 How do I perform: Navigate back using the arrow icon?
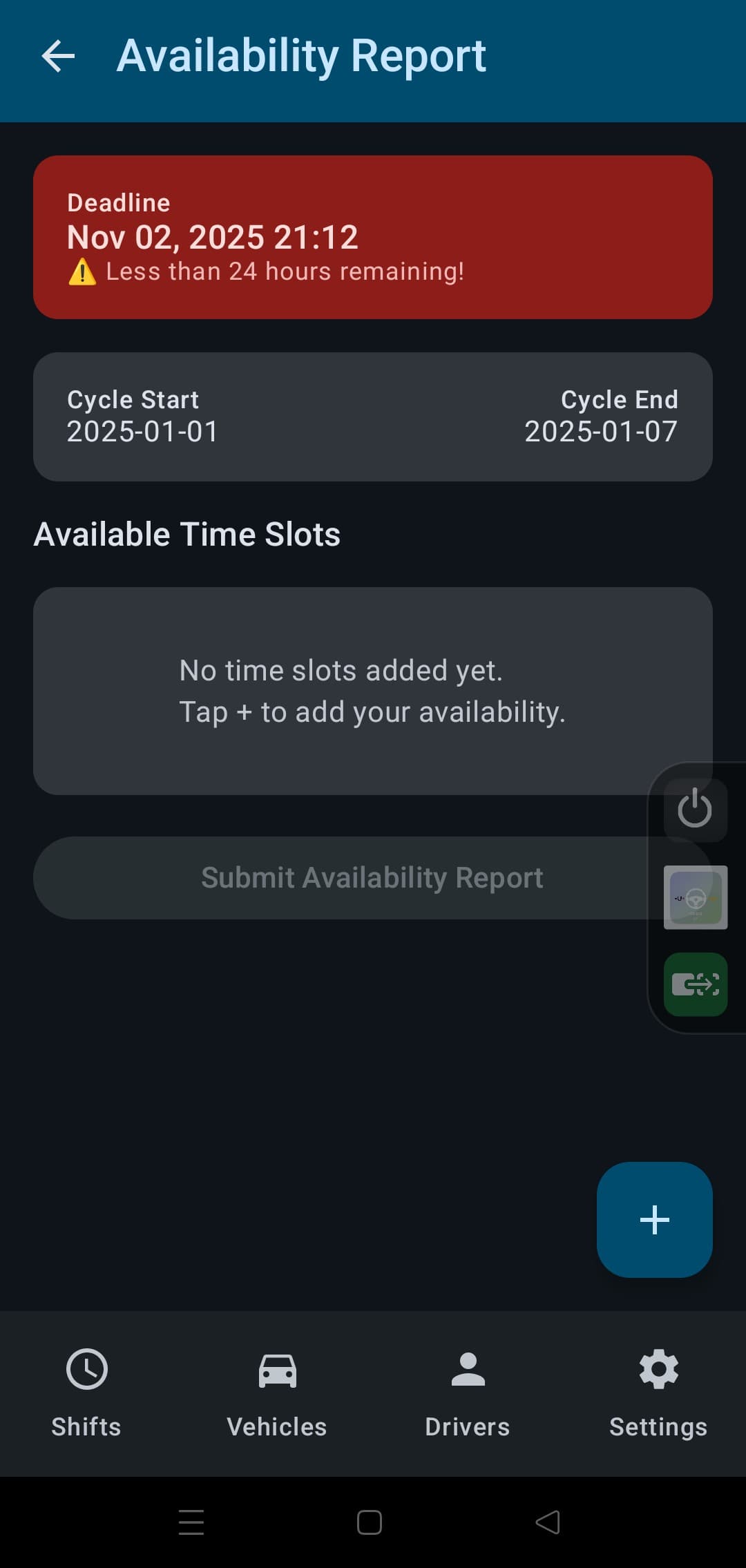58,57
